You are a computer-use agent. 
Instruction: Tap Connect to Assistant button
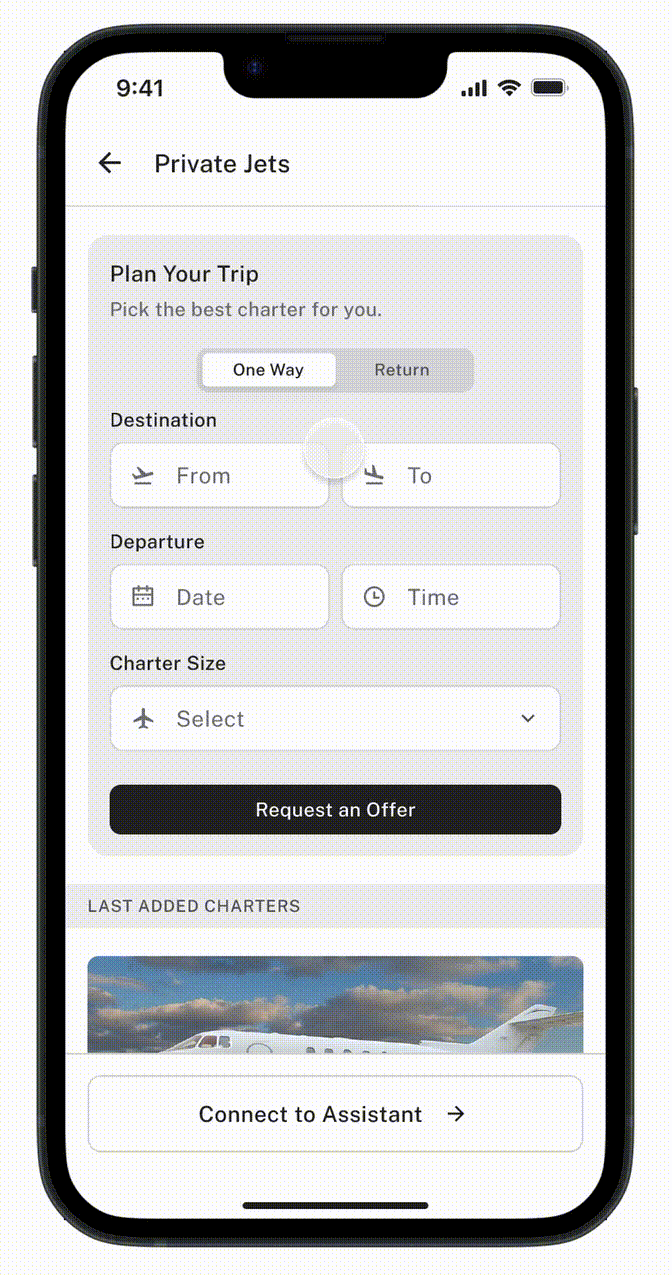(335, 1114)
